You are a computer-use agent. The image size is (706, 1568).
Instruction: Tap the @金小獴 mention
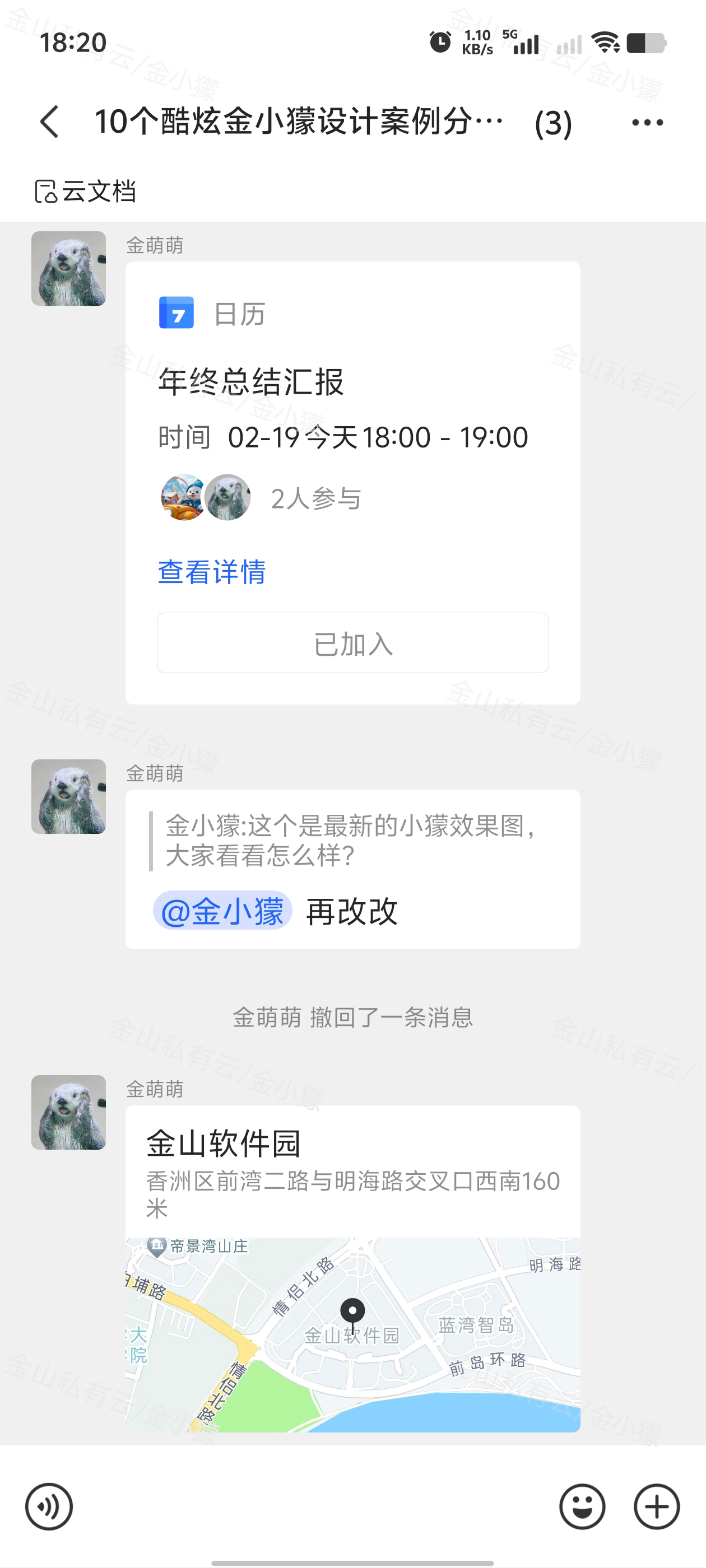pyautogui.click(x=222, y=911)
